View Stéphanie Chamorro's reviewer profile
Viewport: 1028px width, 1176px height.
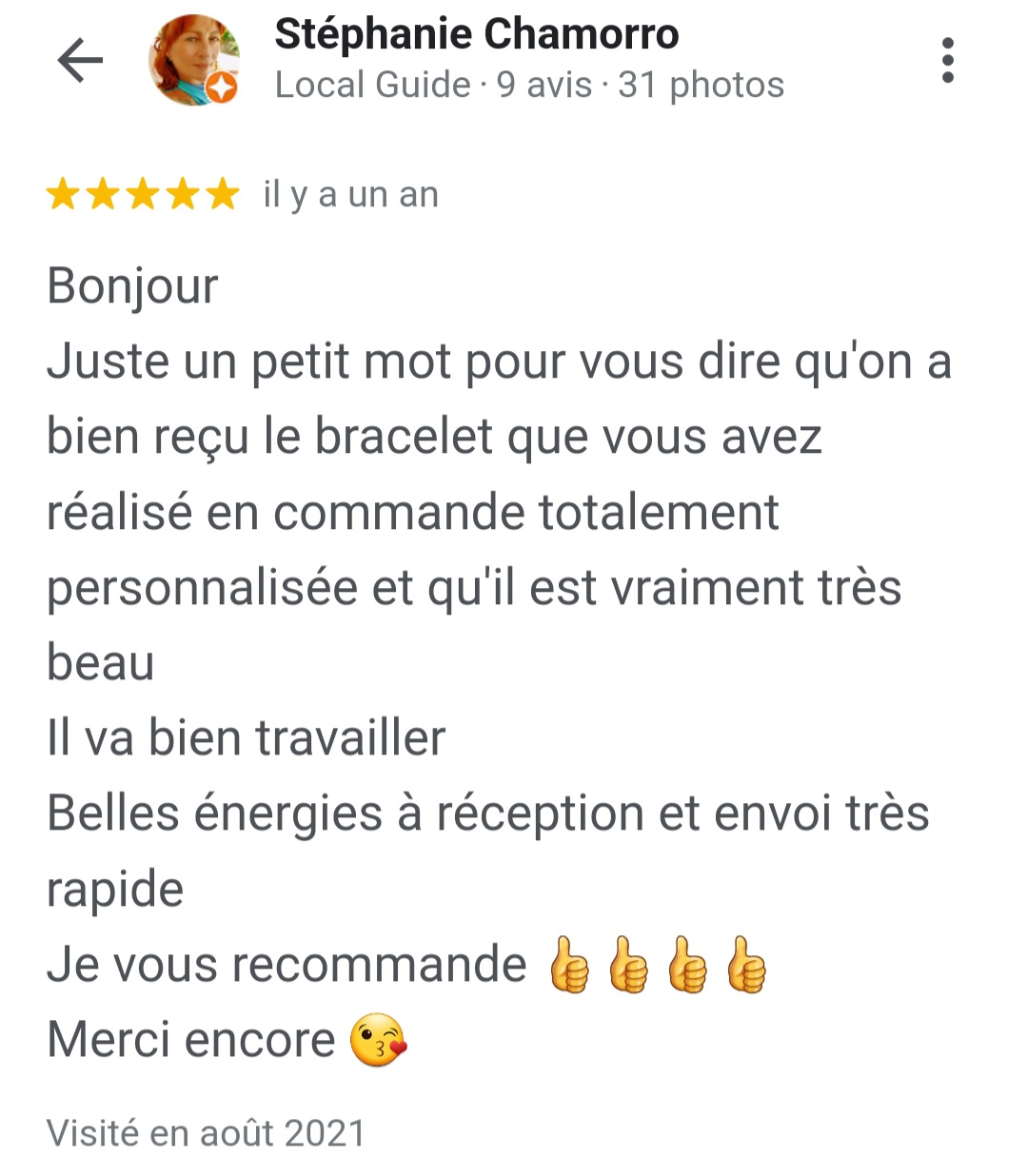pyautogui.click(x=476, y=35)
